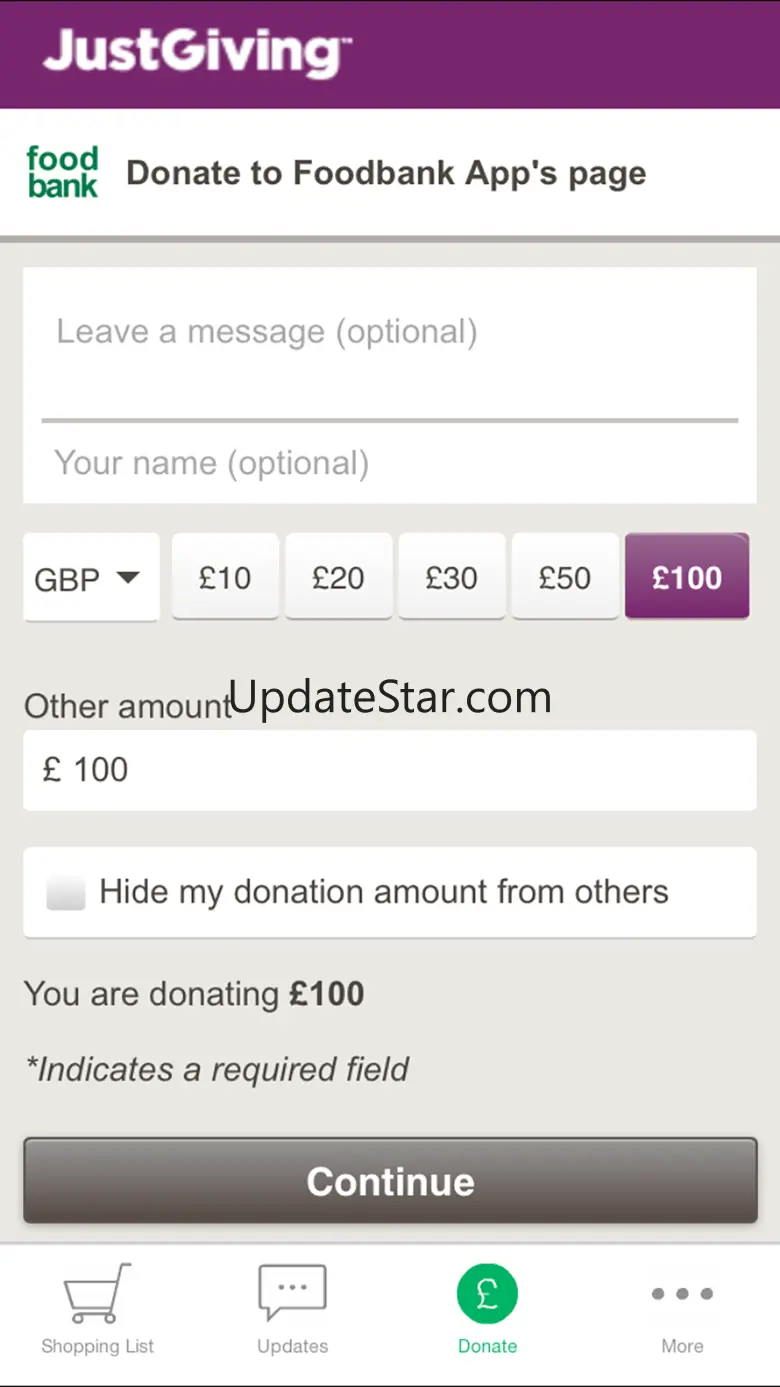Viewport: 780px width, 1387px height.
Task: Tap the Continue button
Action: 390,1181
